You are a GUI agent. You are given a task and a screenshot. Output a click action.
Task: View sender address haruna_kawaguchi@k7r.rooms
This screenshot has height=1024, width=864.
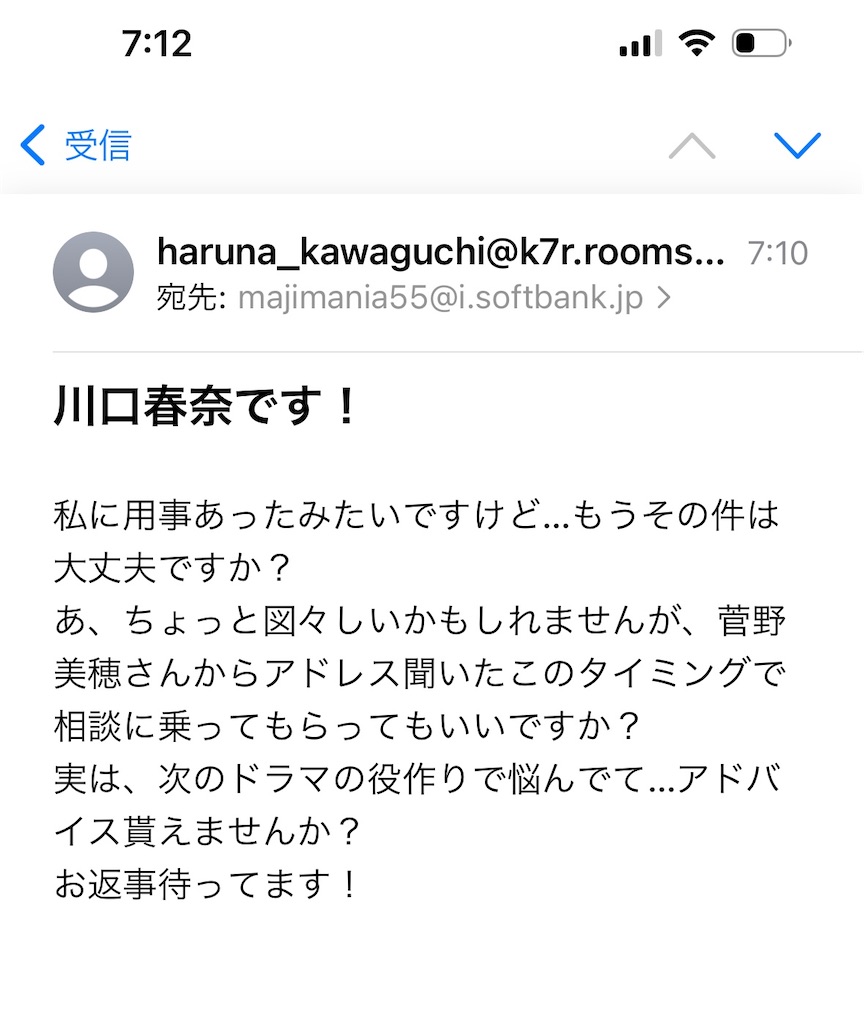point(440,253)
